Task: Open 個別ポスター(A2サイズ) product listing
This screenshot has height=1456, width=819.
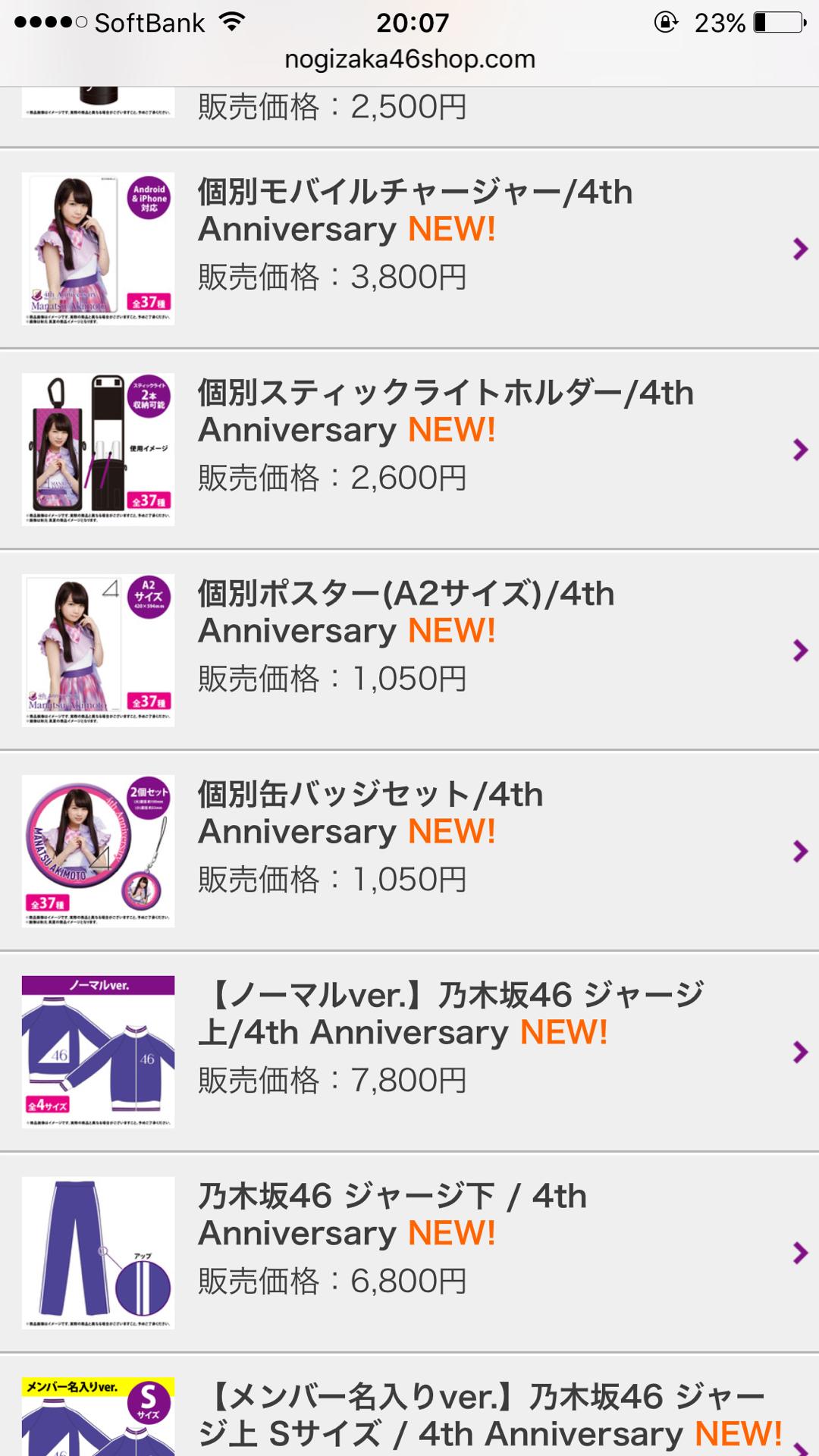Action: pos(409,650)
